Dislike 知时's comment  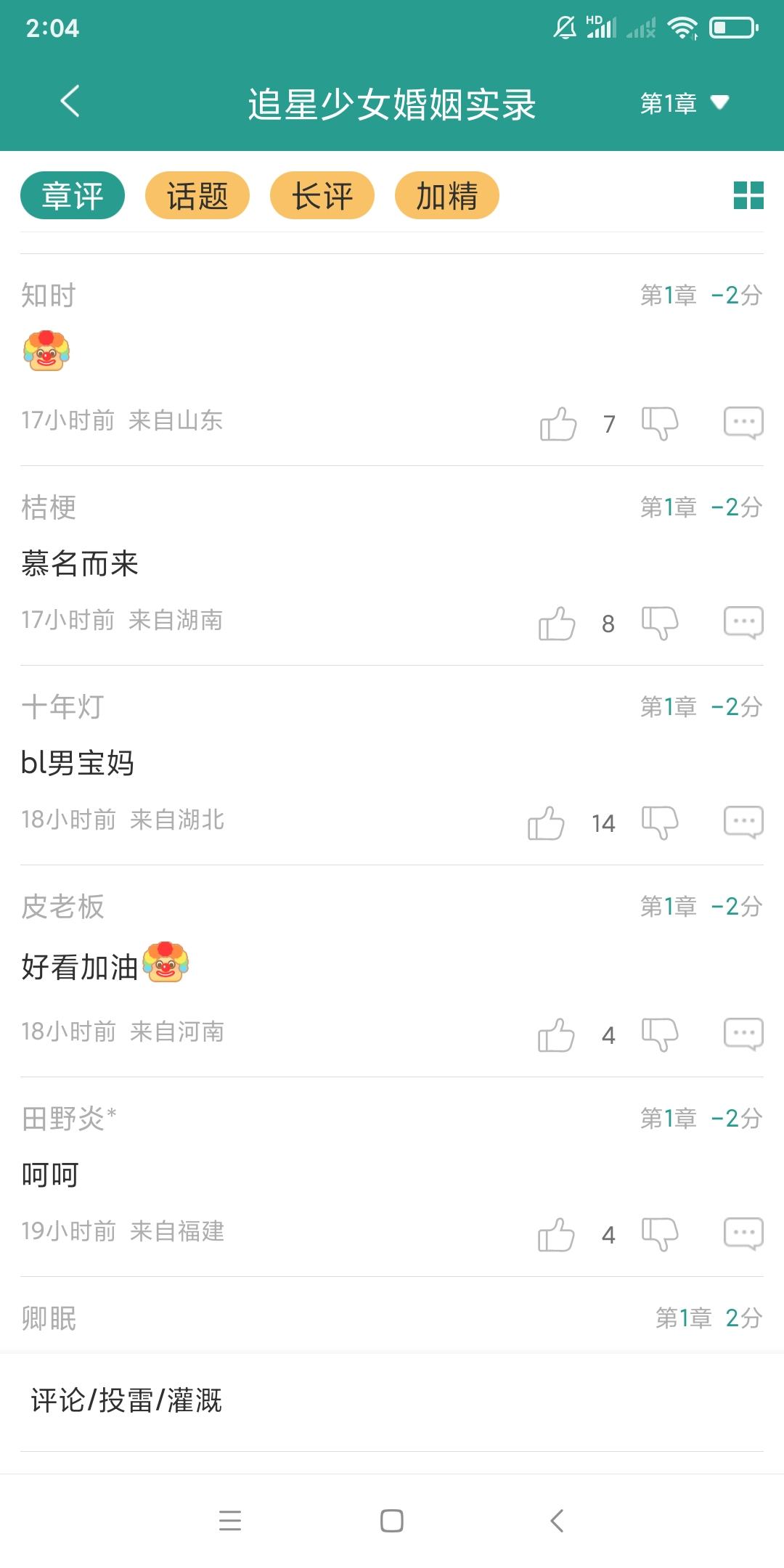tap(660, 423)
